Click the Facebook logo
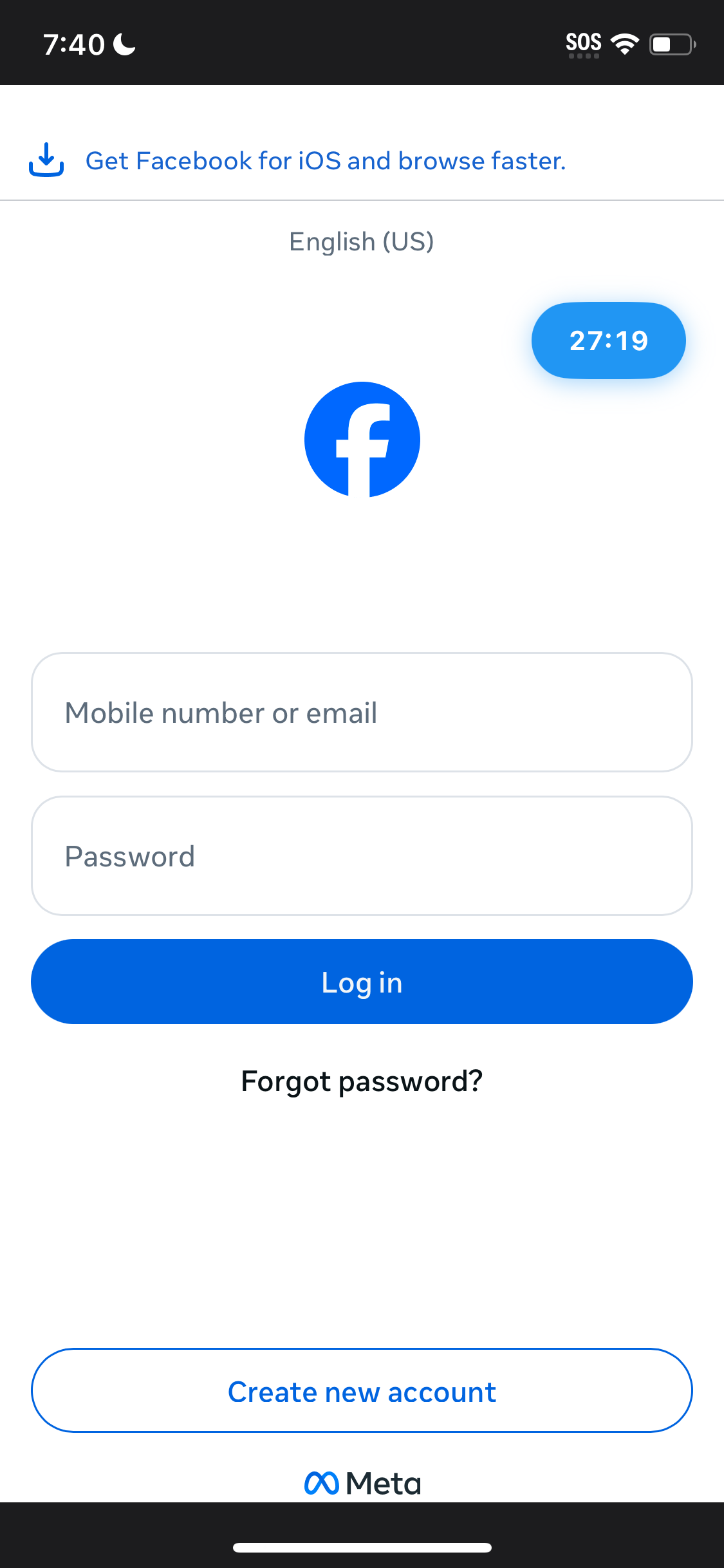Viewport: 724px width, 1568px height. [x=362, y=440]
